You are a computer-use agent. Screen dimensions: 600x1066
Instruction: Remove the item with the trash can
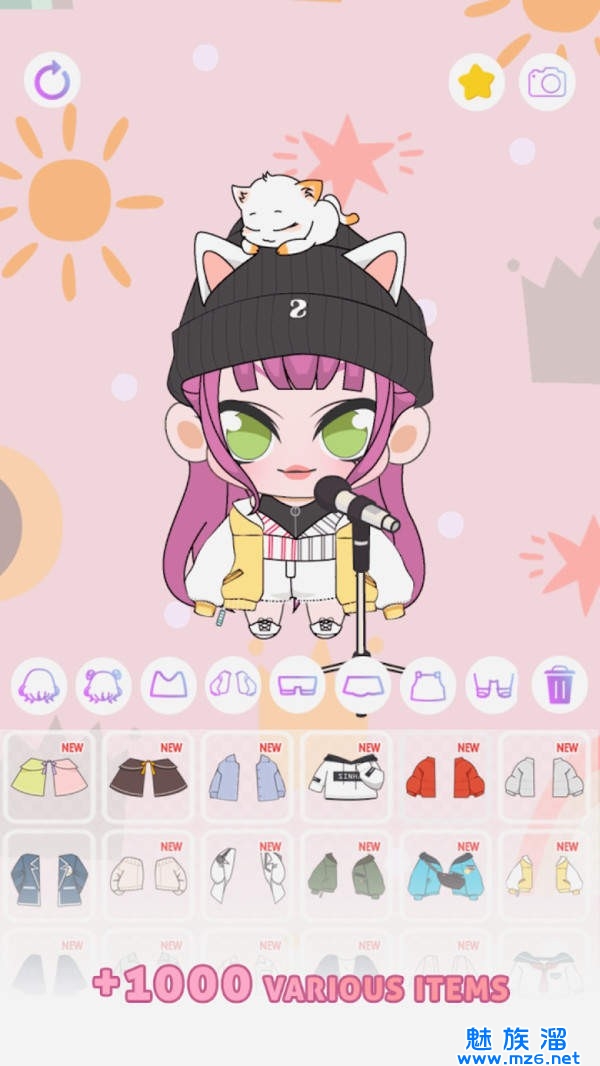click(x=559, y=686)
